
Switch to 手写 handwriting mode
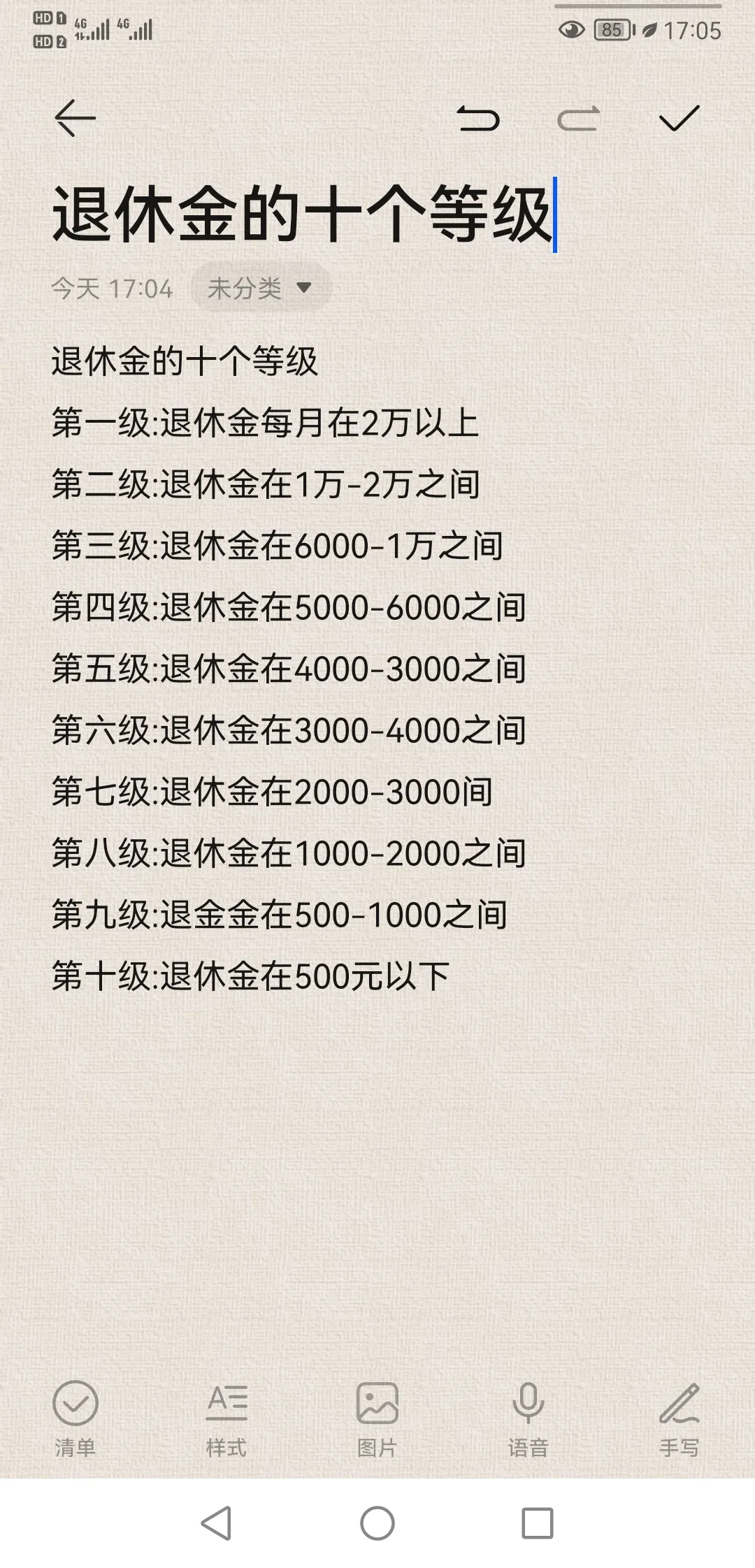[x=678, y=1411]
